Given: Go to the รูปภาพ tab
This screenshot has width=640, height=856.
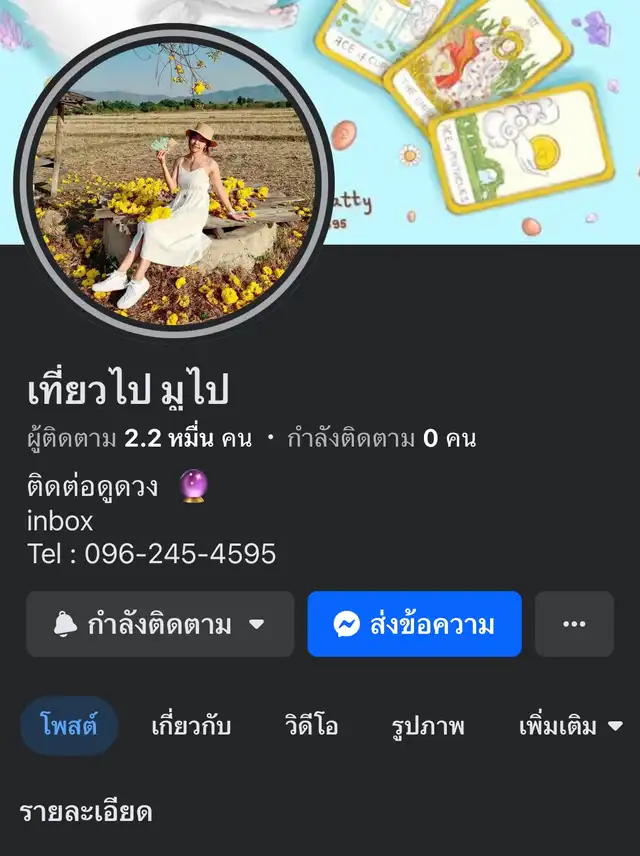Looking at the screenshot, I should [x=428, y=726].
